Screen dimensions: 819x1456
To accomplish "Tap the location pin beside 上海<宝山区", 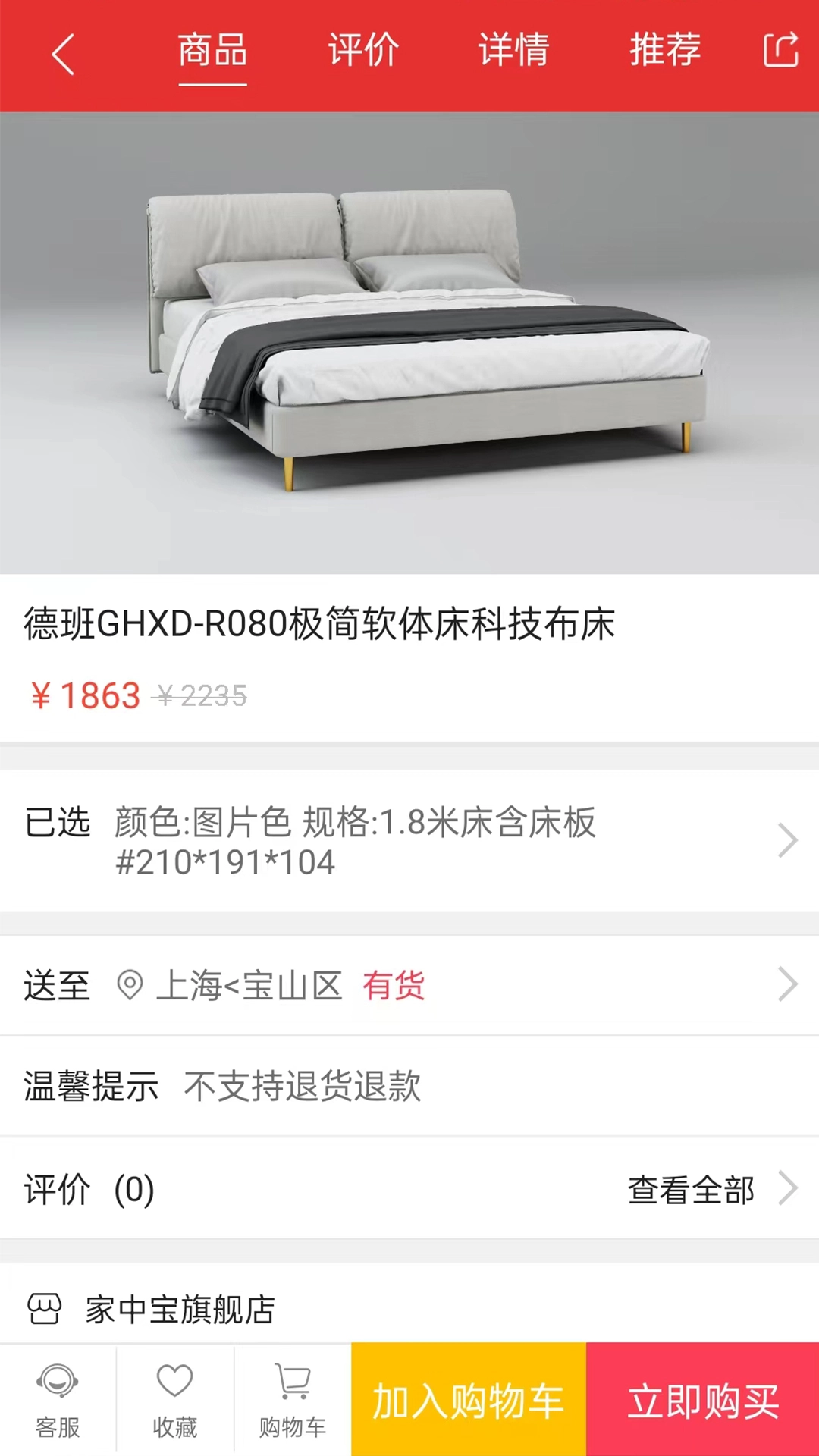I will click(130, 985).
